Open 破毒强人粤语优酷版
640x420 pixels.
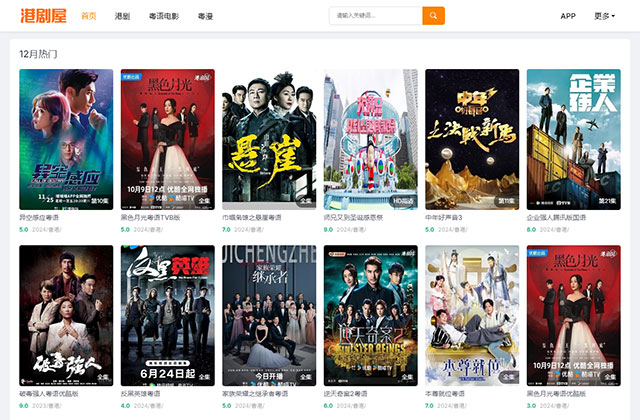(x=66, y=315)
